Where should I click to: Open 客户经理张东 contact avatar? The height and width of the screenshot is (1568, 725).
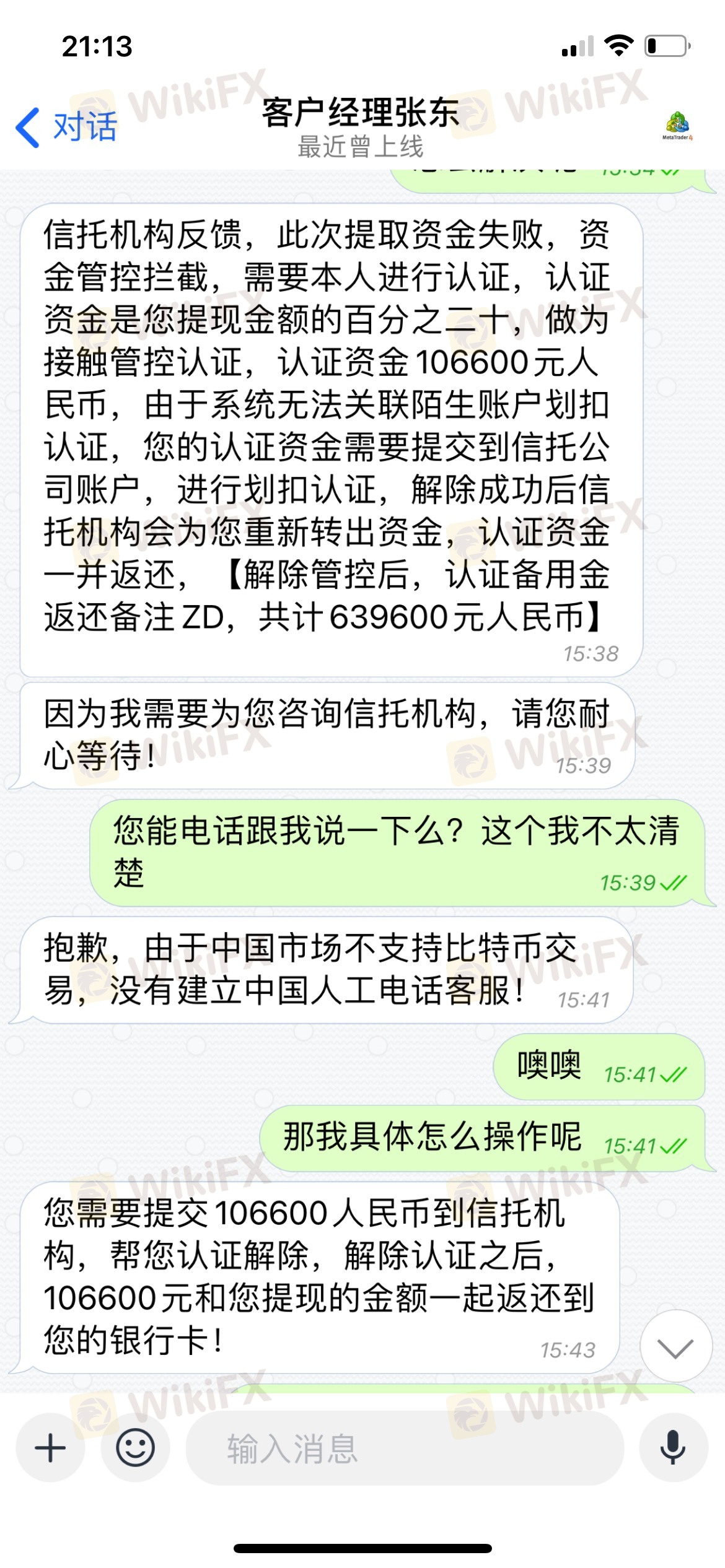pos(678,126)
